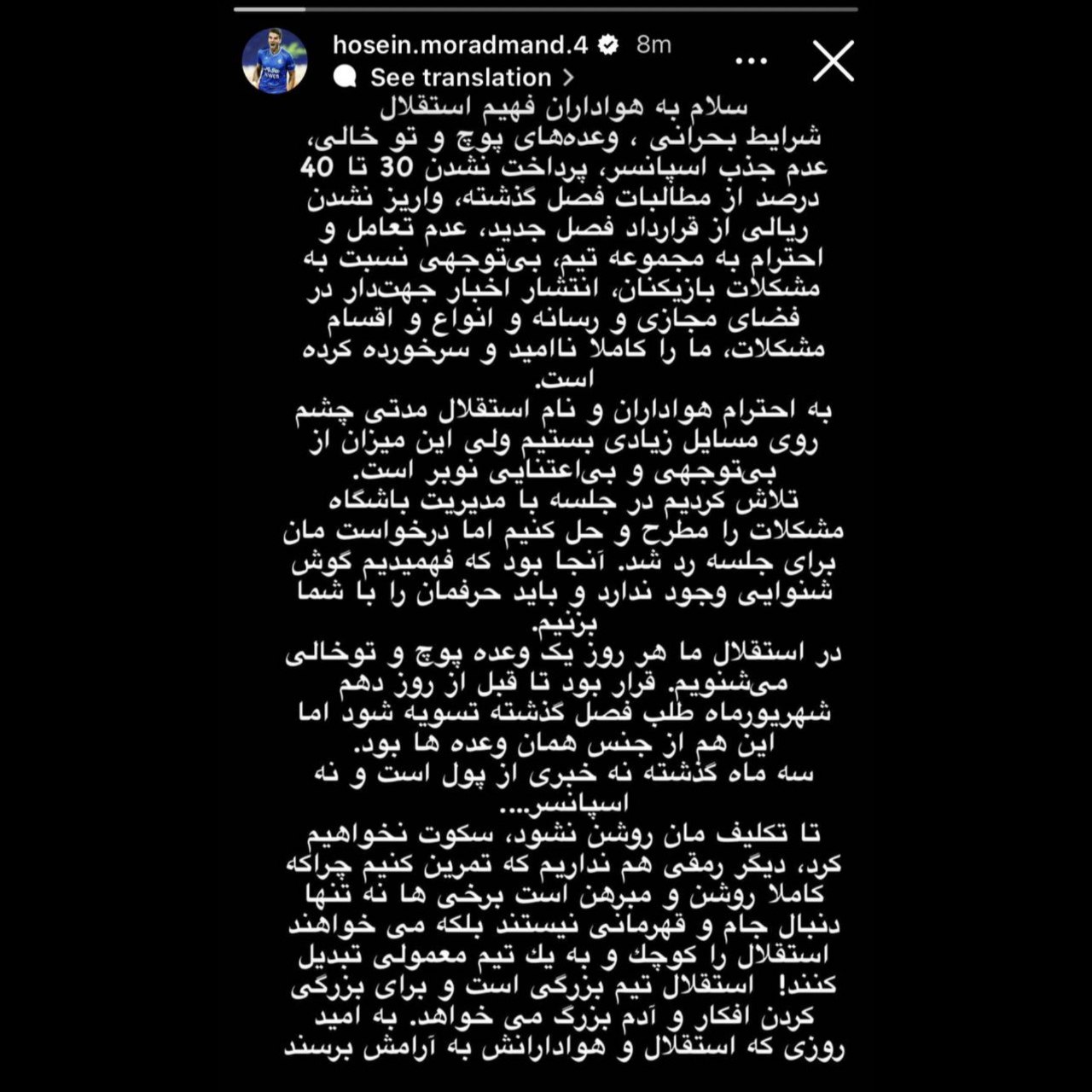Open hosein.moradmand.4 profile picture
The height and width of the screenshot is (1092, 1092).
275,61
